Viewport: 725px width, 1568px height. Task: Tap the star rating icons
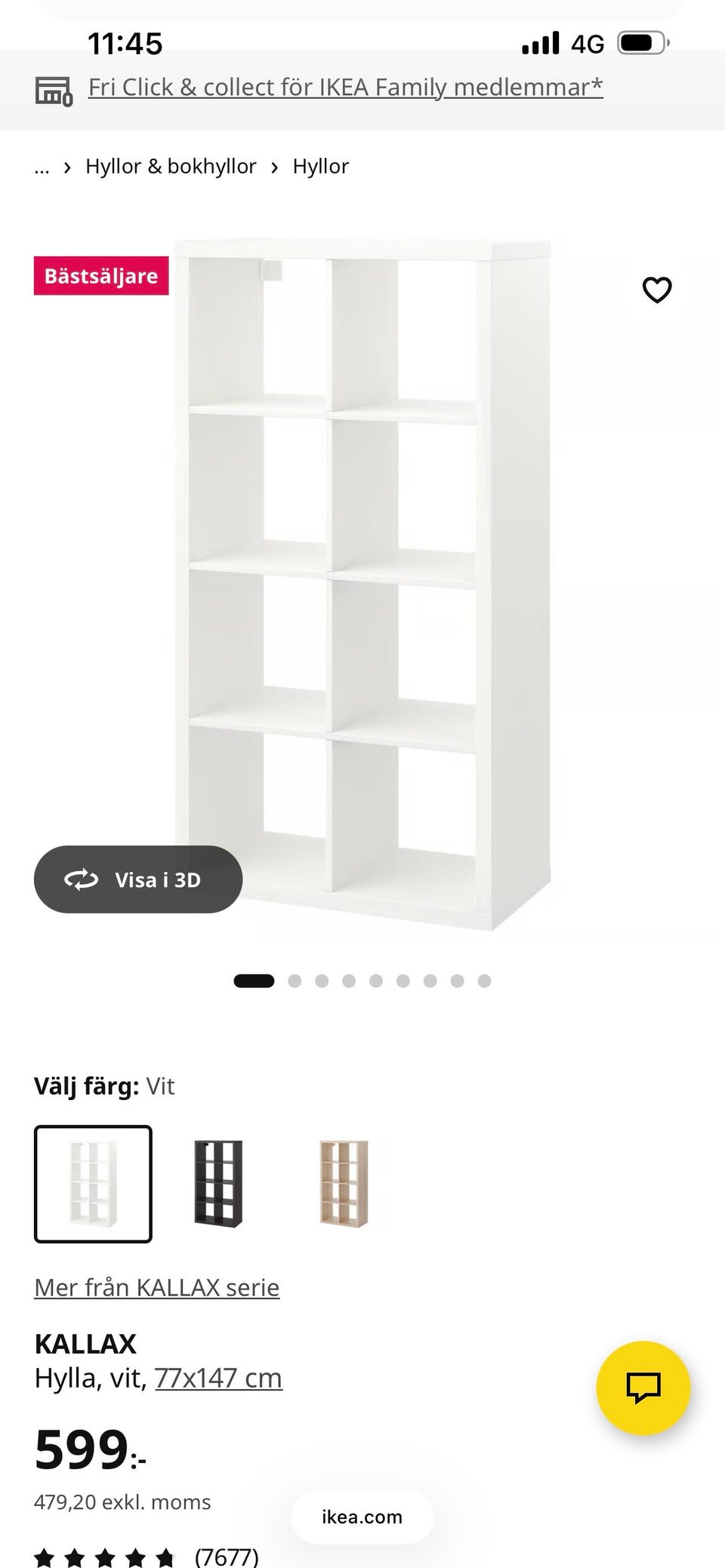point(102,1556)
